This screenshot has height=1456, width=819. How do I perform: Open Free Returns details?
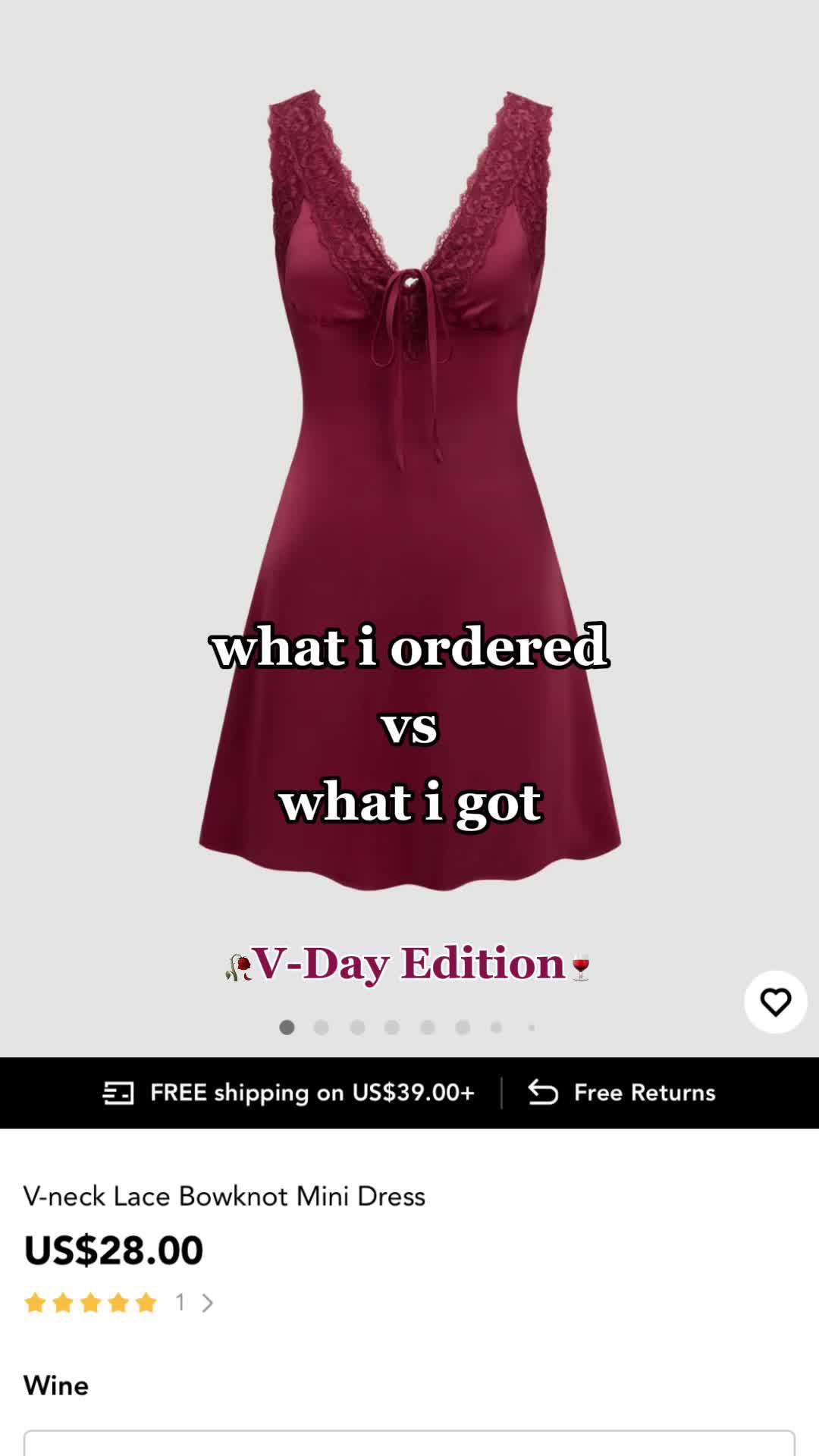622,1093
